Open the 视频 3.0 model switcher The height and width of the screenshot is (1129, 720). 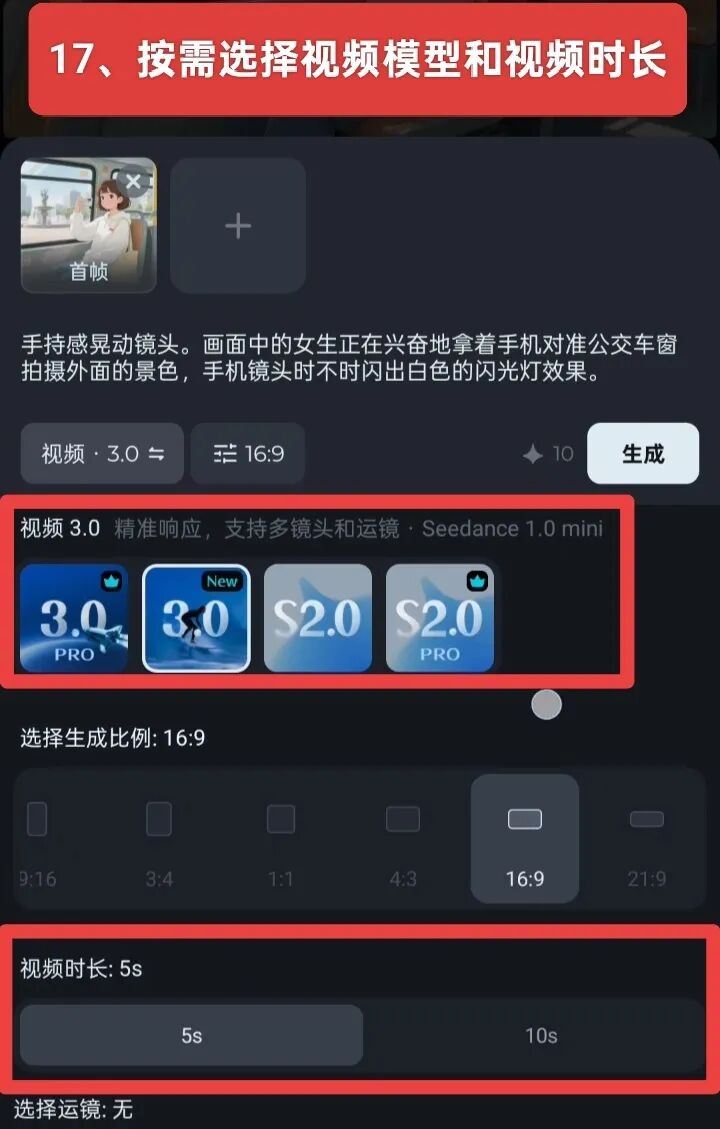pos(102,454)
